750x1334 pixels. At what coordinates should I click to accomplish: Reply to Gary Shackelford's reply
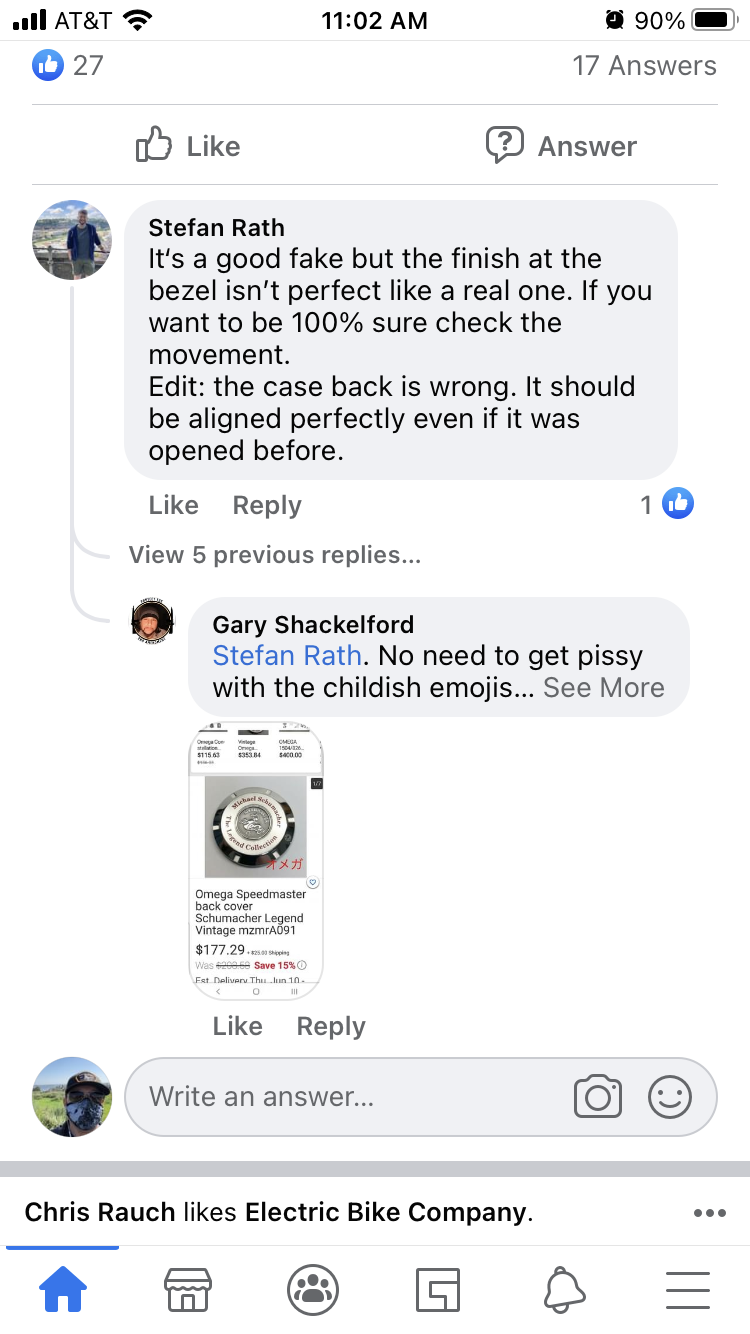[x=331, y=1026]
